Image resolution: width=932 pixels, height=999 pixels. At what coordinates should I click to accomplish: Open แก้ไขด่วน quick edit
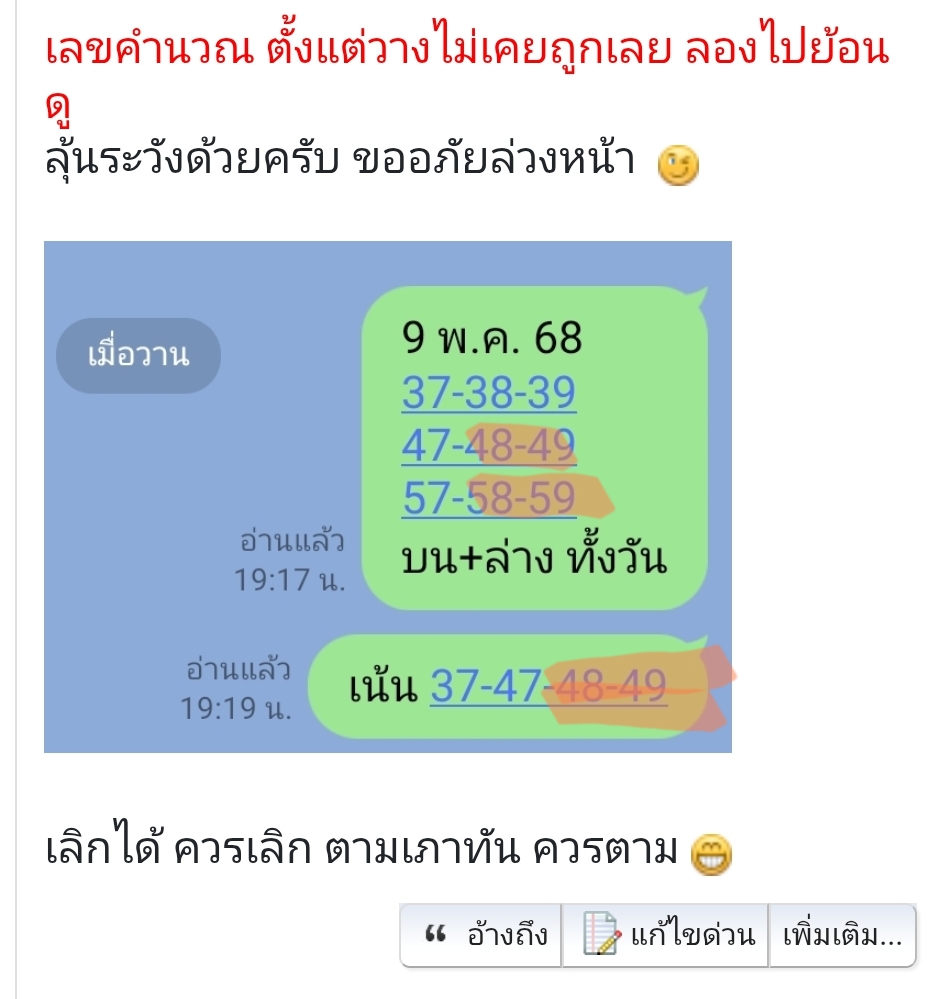pos(665,936)
